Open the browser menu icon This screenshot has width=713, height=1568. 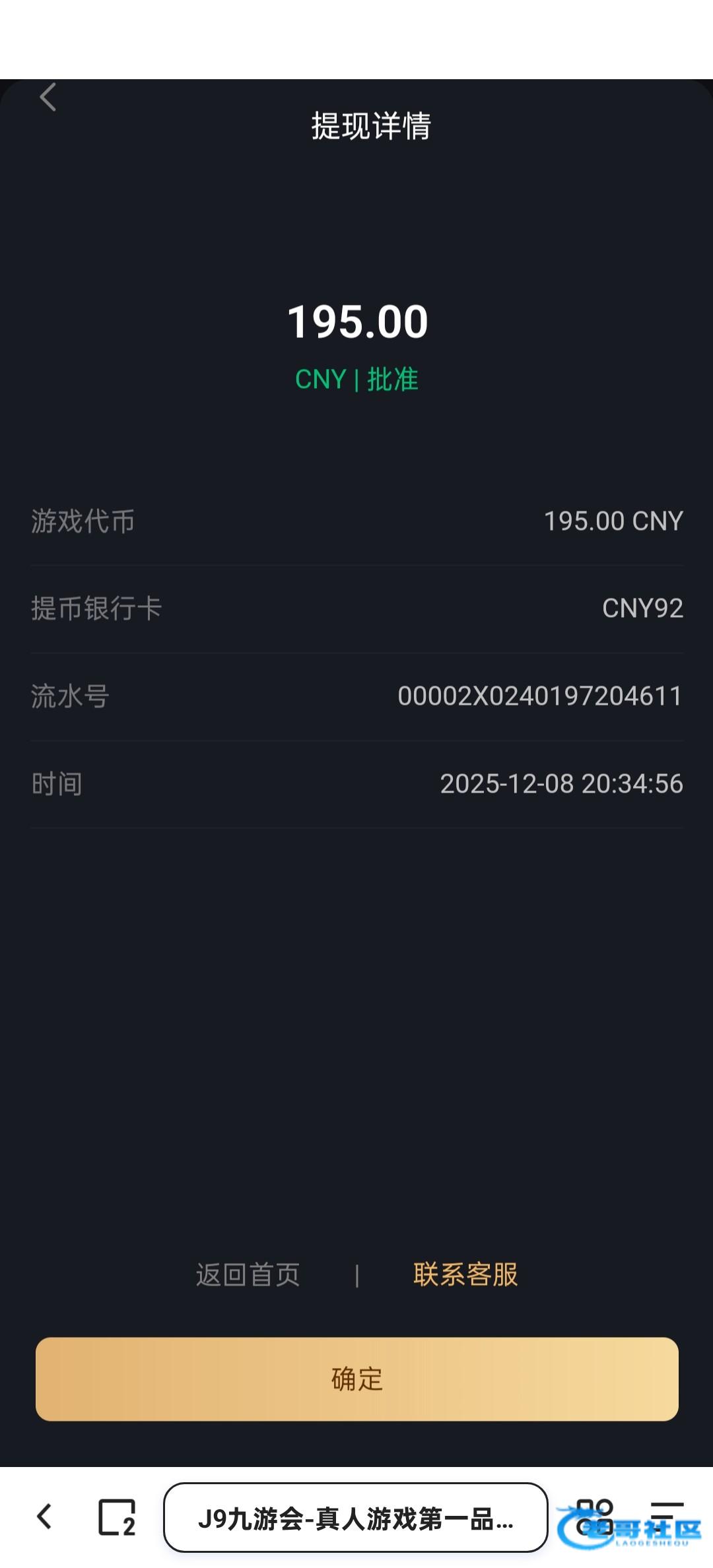[x=667, y=1515]
